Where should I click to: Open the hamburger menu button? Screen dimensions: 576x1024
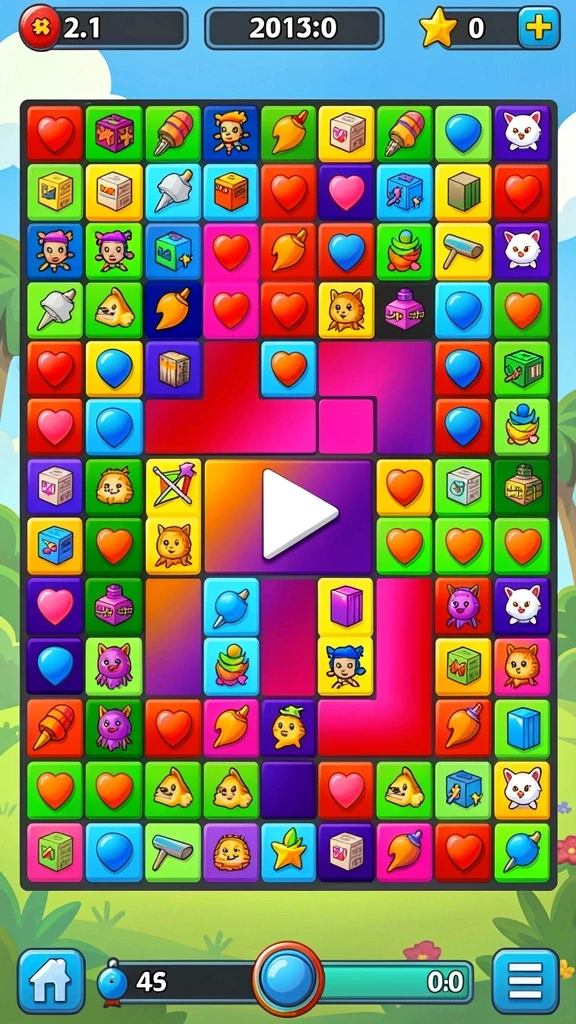[x=525, y=981]
